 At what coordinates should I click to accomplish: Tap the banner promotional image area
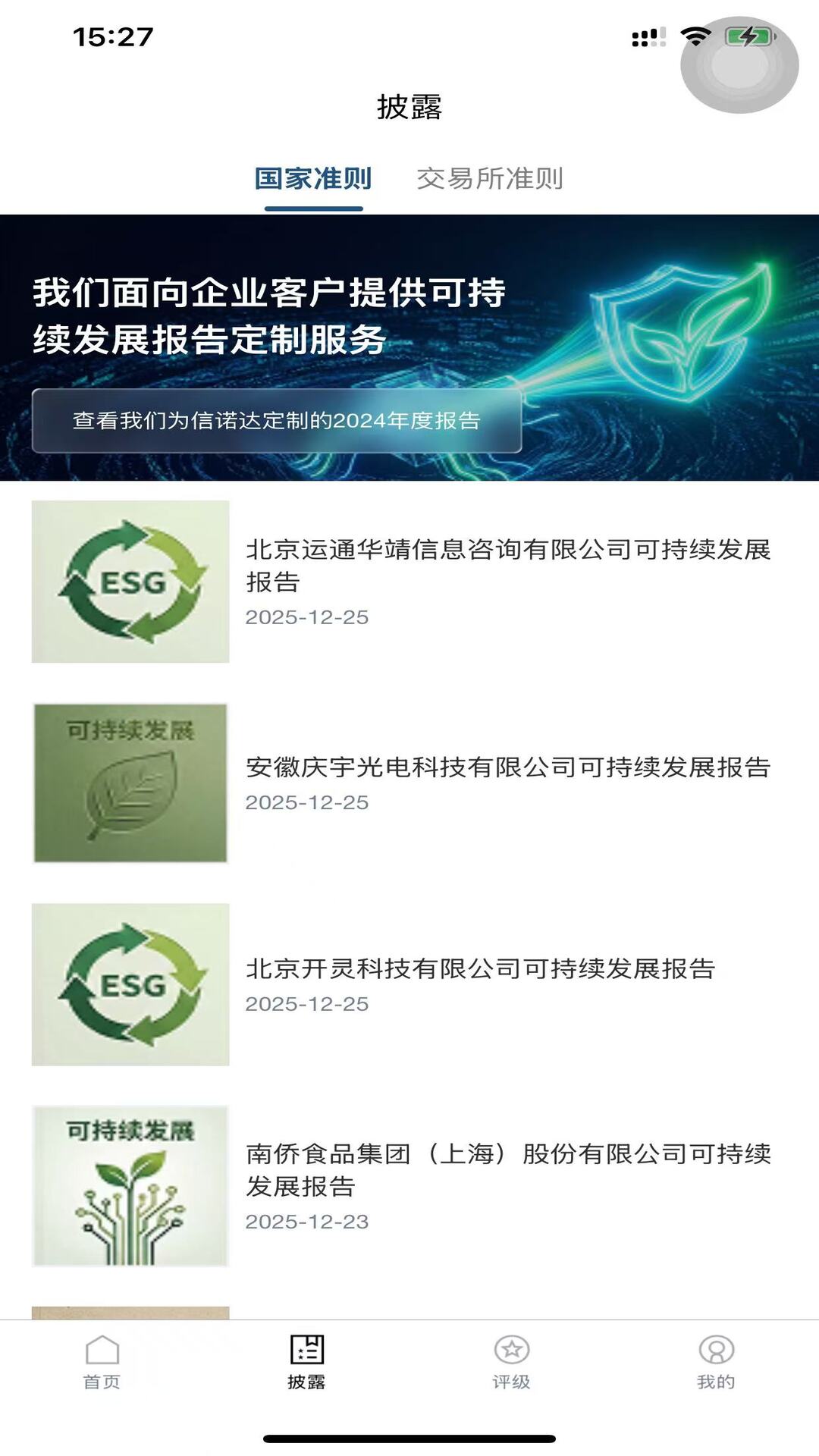click(409, 345)
